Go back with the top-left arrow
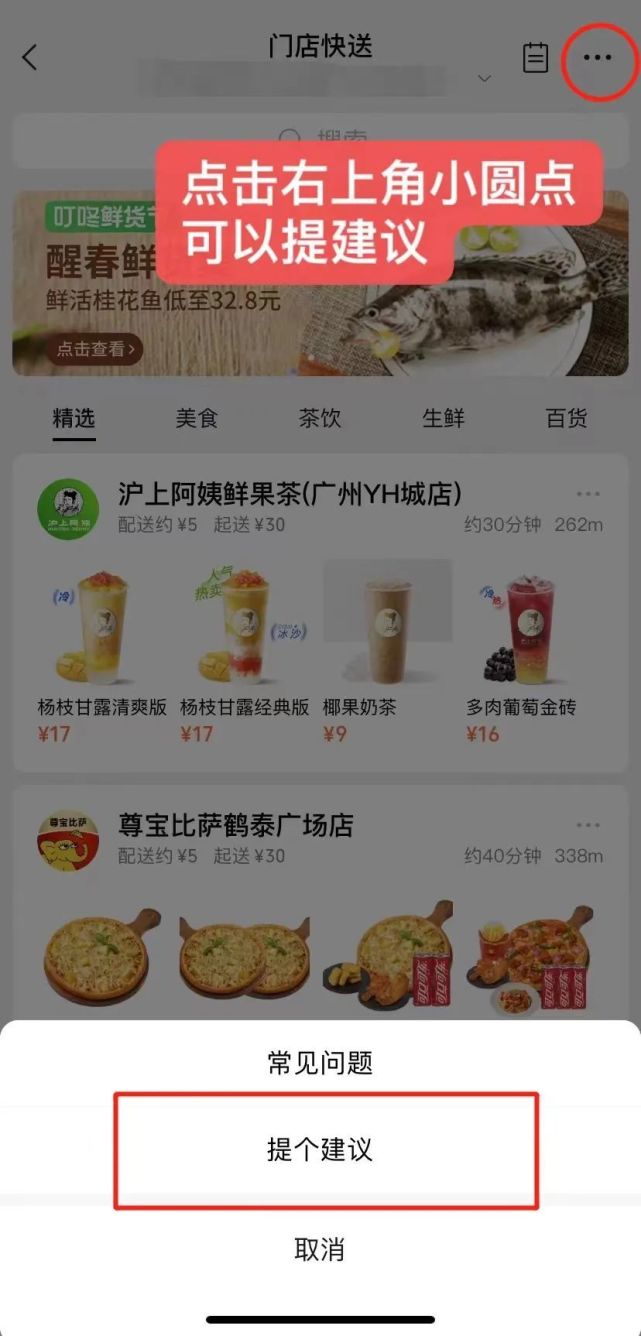This screenshot has height=1336, width=641. [30, 57]
